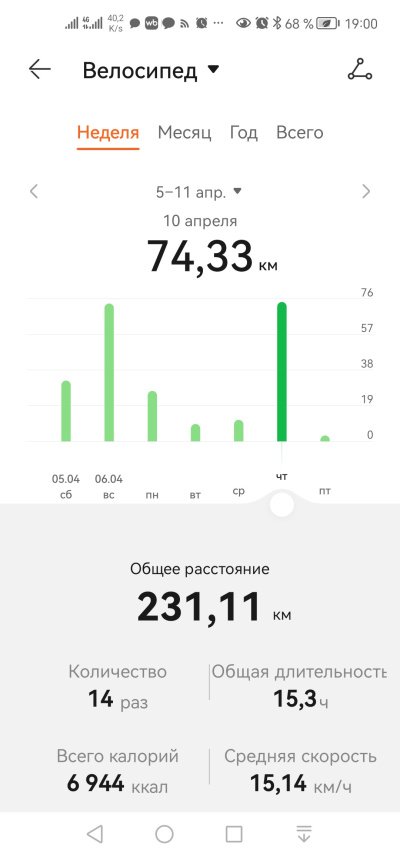Image resolution: width=400 pixels, height=856 pixels.
Task: Select the Sunday 06.04 bar in chart
Action: tap(109, 372)
